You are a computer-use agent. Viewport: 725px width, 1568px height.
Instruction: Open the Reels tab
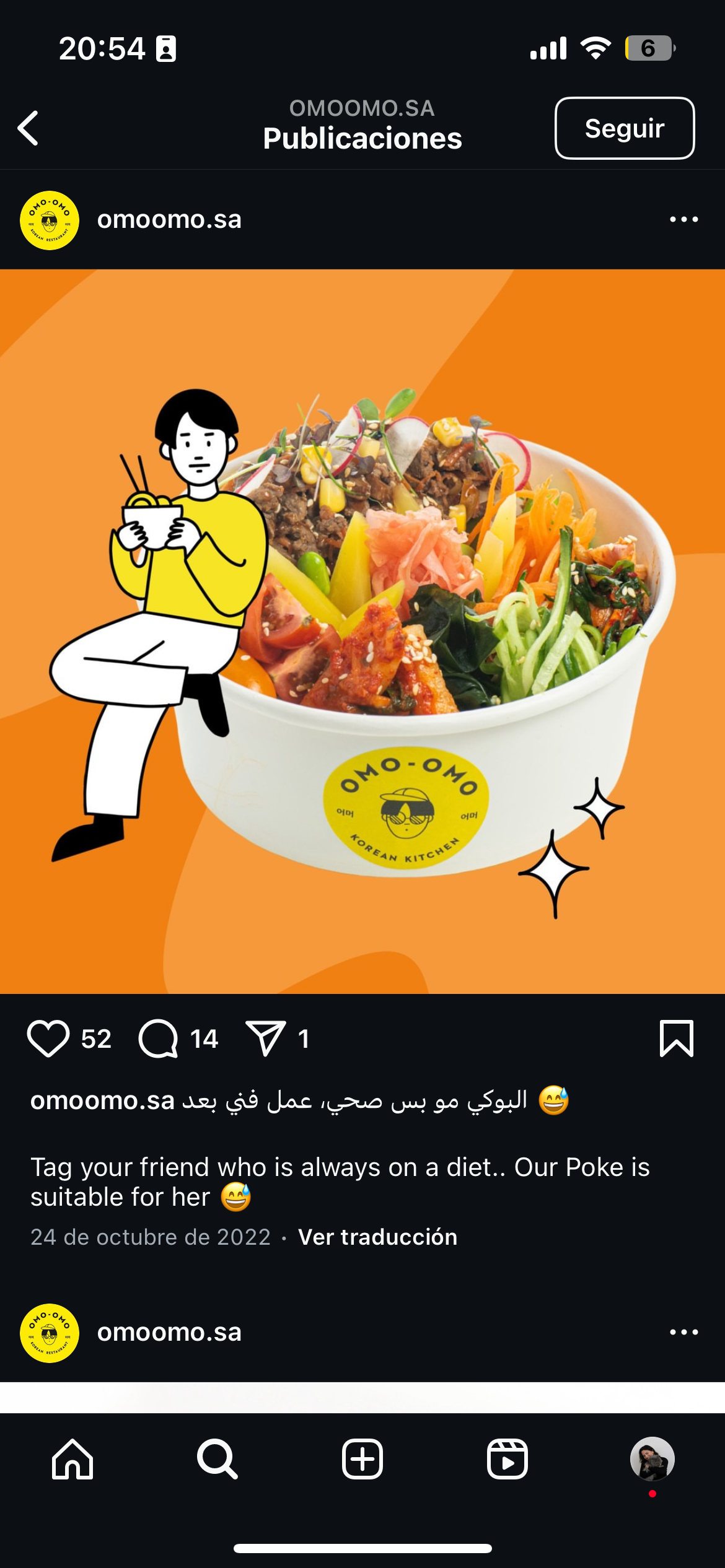(507, 1459)
